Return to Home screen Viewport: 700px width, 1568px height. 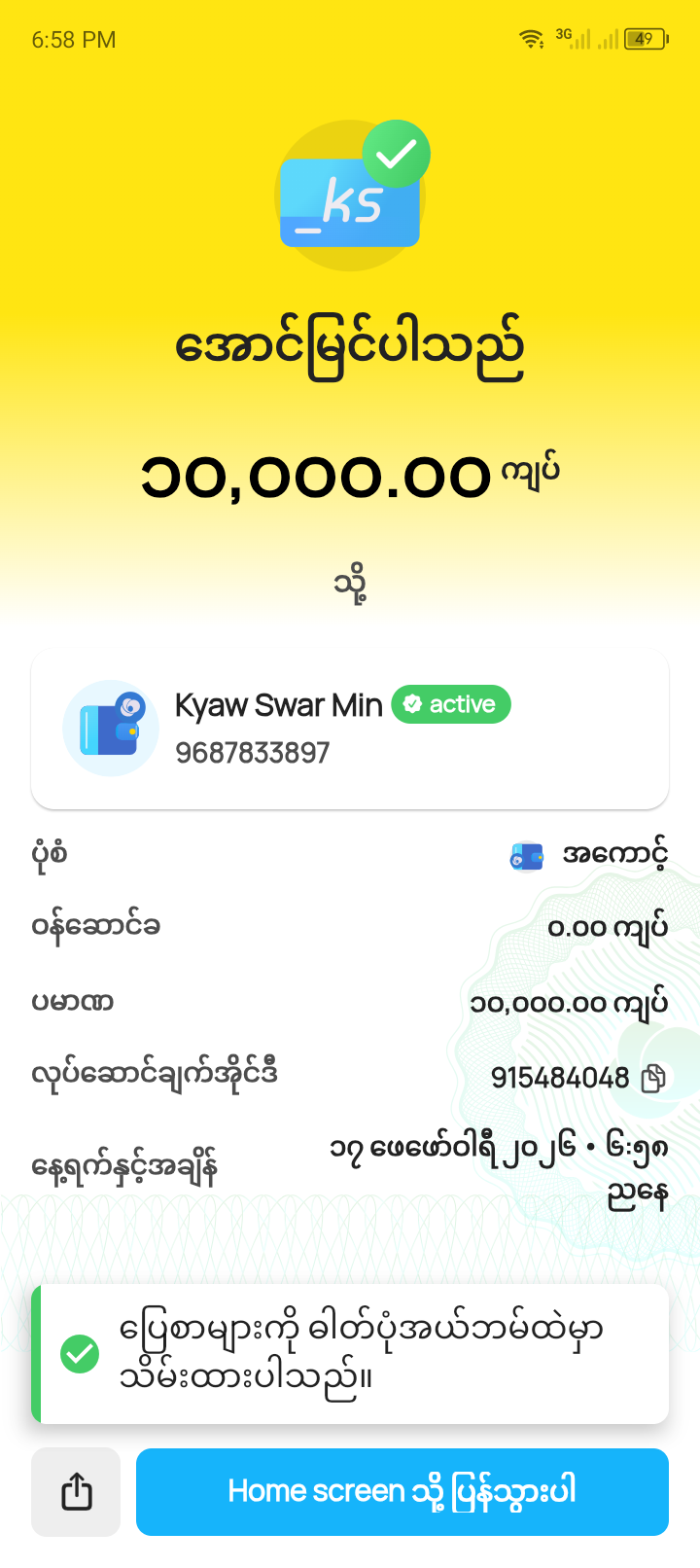coord(402,1491)
